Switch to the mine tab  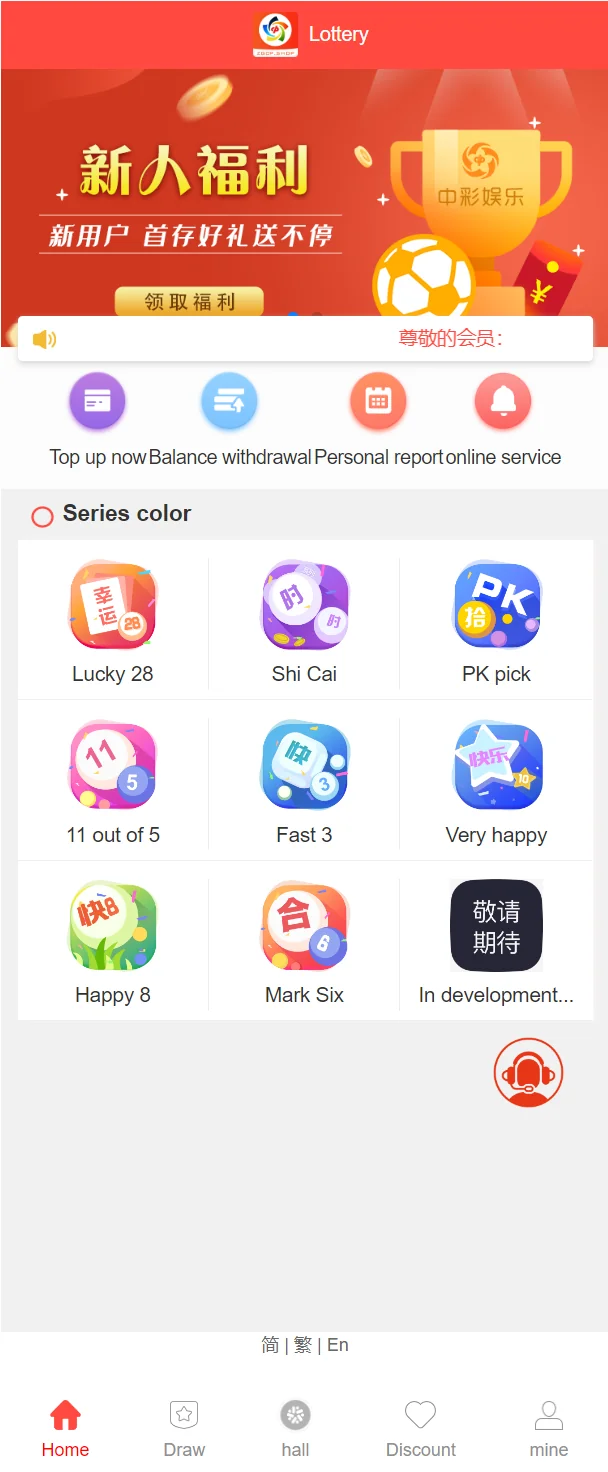(x=548, y=1428)
